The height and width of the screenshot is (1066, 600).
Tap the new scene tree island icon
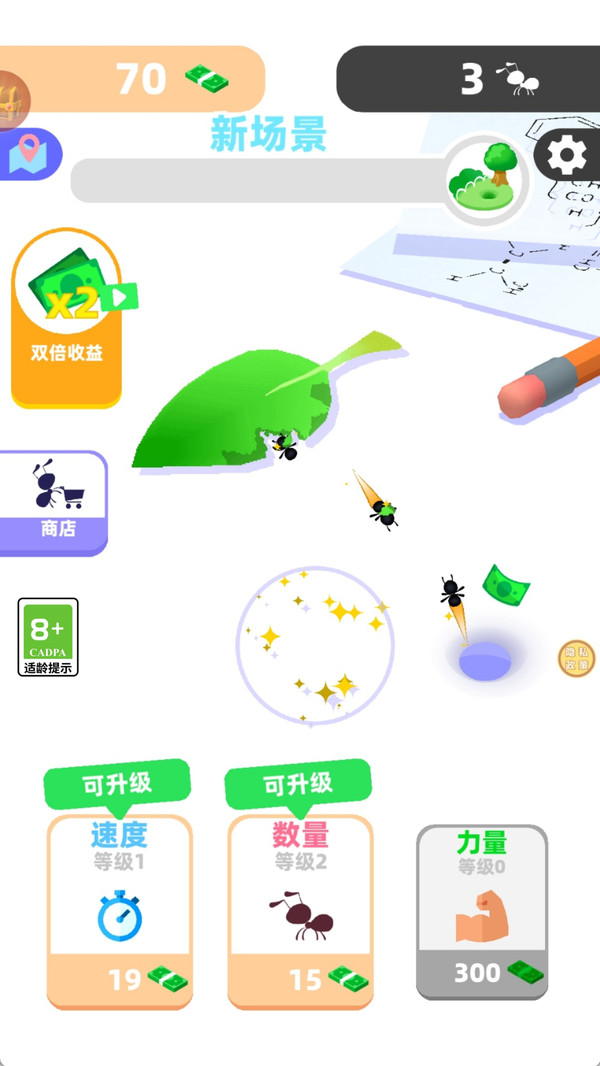[x=485, y=180]
